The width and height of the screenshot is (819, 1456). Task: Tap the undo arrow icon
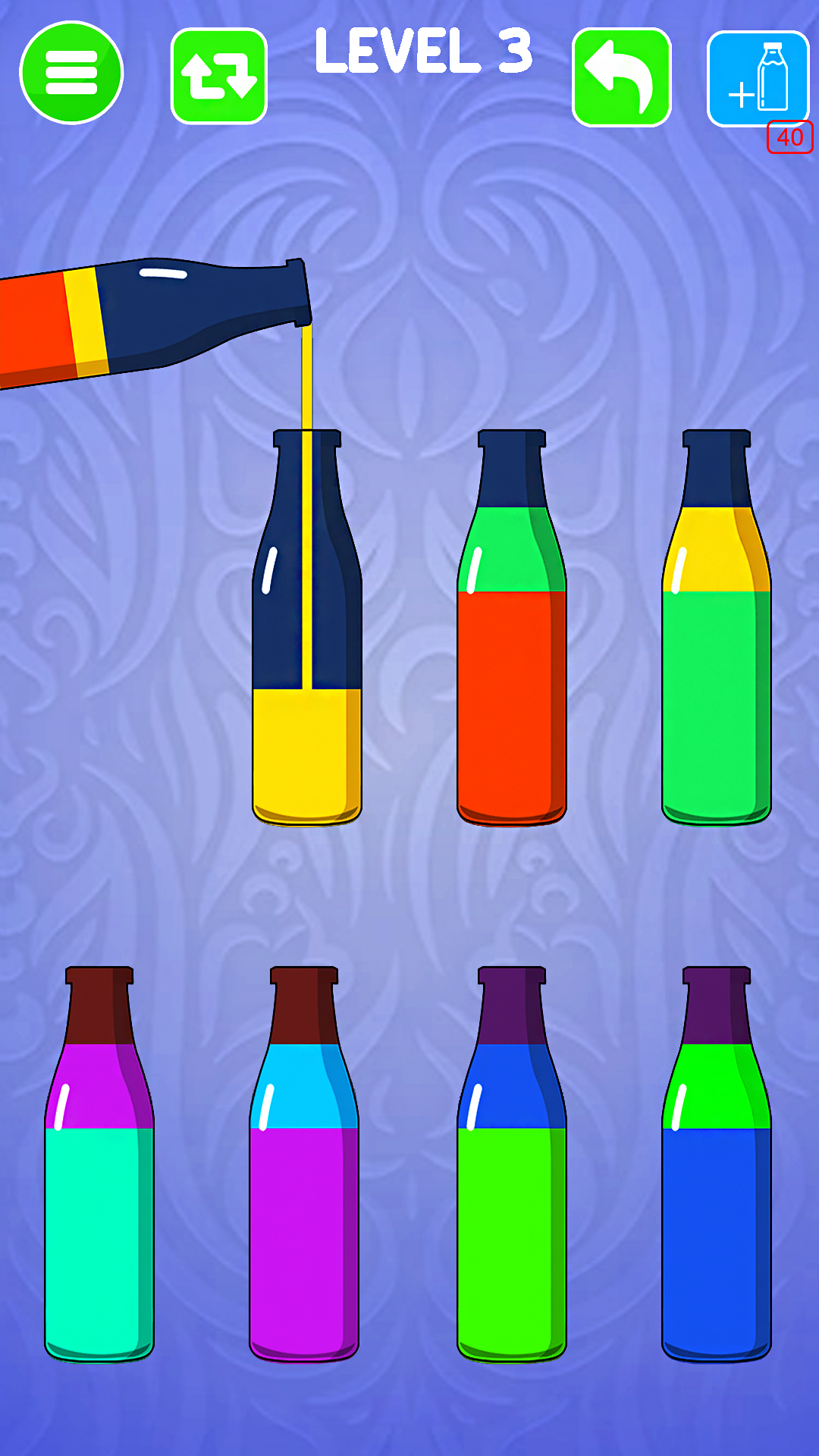tap(622, 76)
